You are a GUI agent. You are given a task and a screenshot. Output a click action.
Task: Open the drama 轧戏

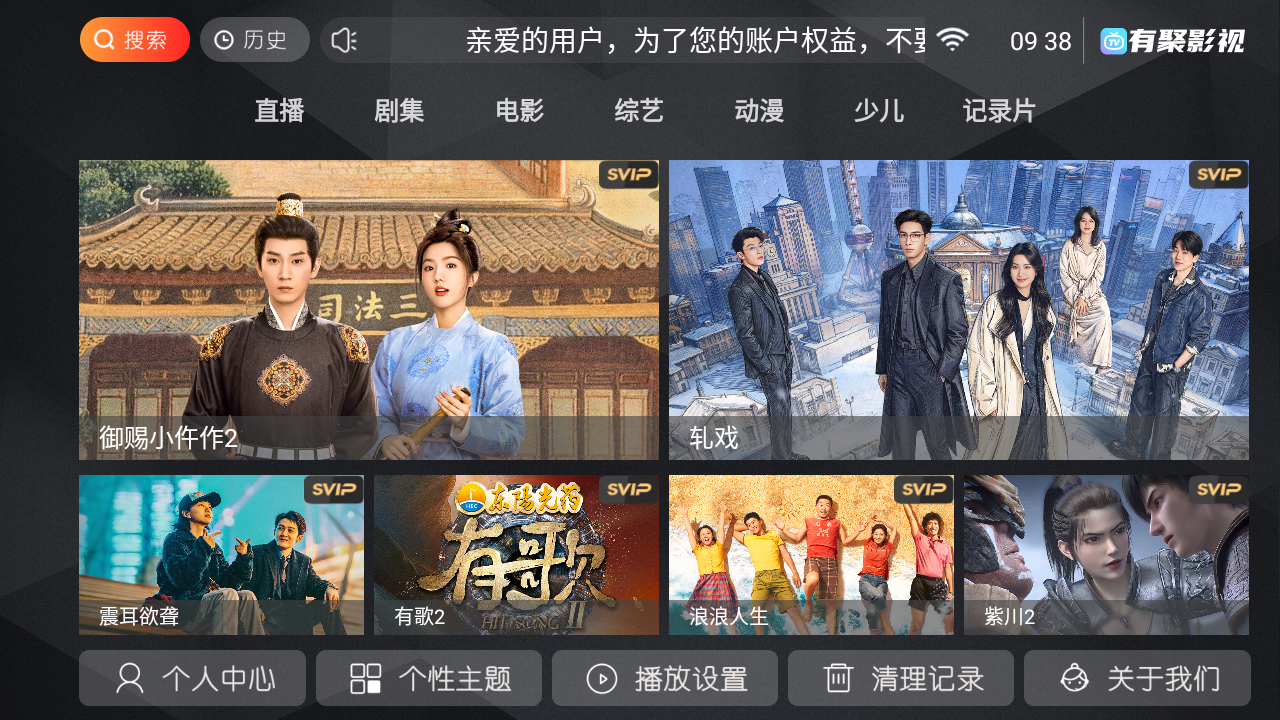pyautogui.click(x=959, y=310)
